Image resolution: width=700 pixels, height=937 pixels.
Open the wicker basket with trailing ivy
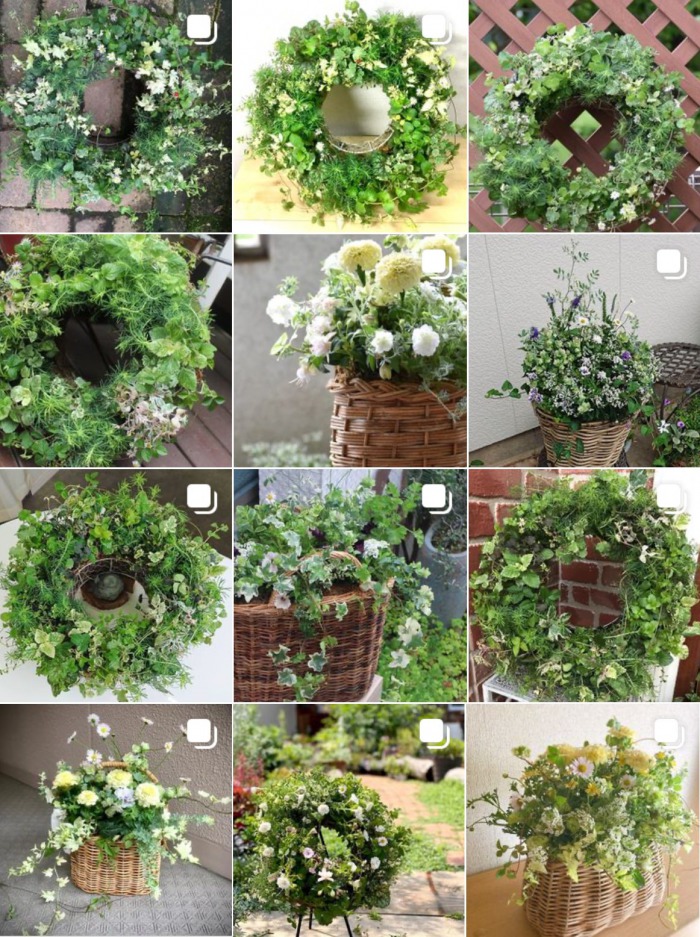point(350,585)
